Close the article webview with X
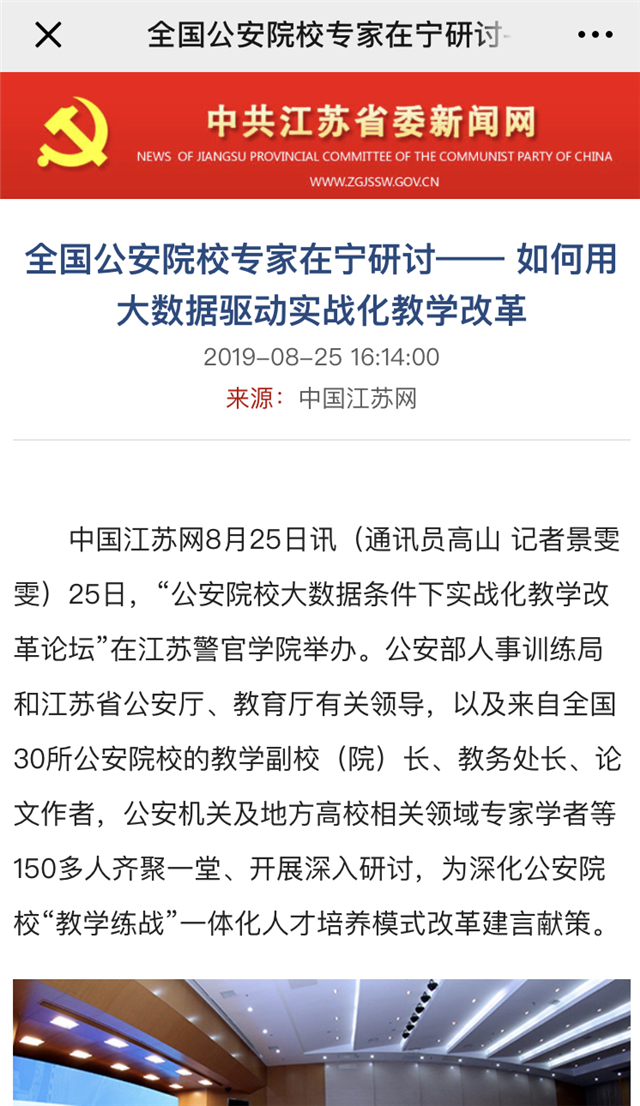 pyautogui.click(x=48, y=35)
